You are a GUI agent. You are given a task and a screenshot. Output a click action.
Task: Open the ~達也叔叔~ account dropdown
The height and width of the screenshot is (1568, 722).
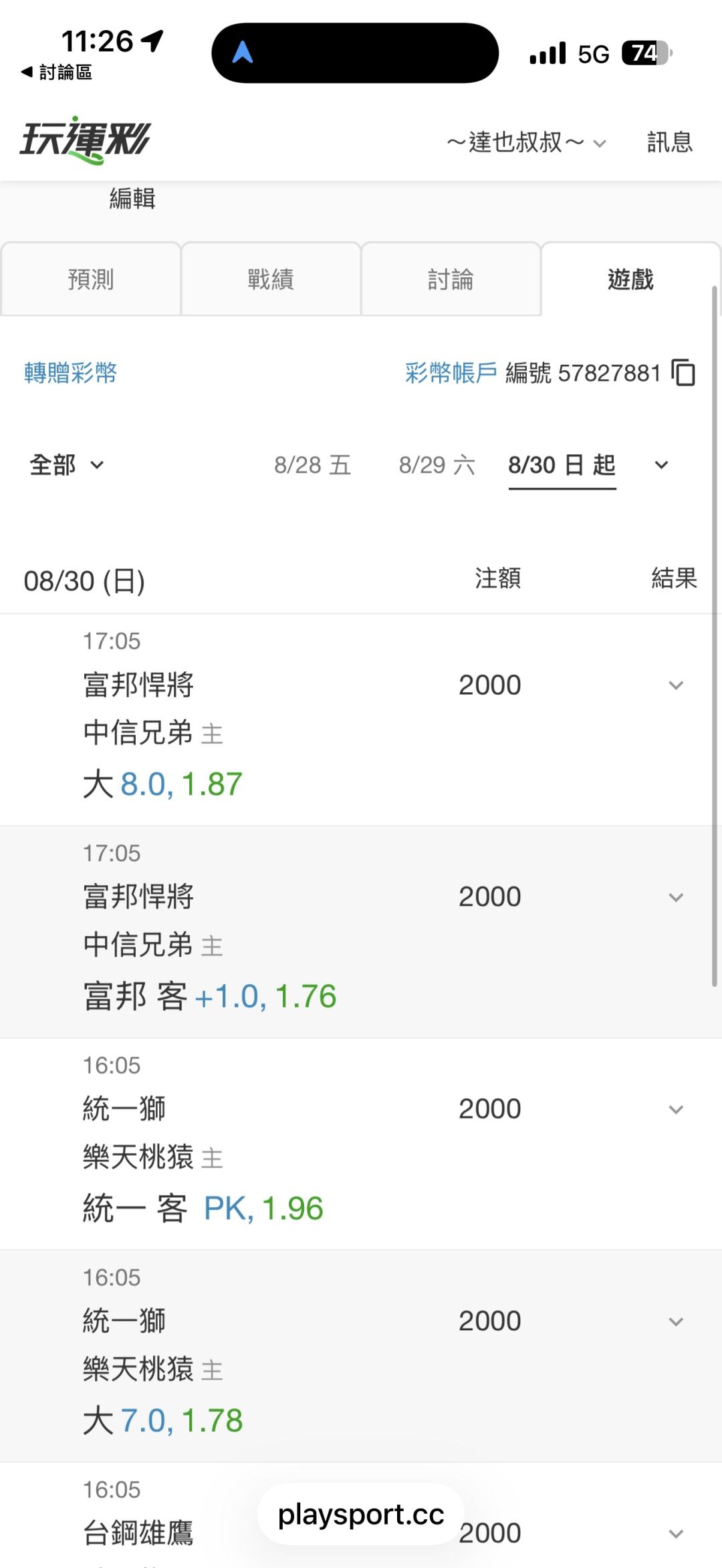pyautogui.click(x=527, y=142)
